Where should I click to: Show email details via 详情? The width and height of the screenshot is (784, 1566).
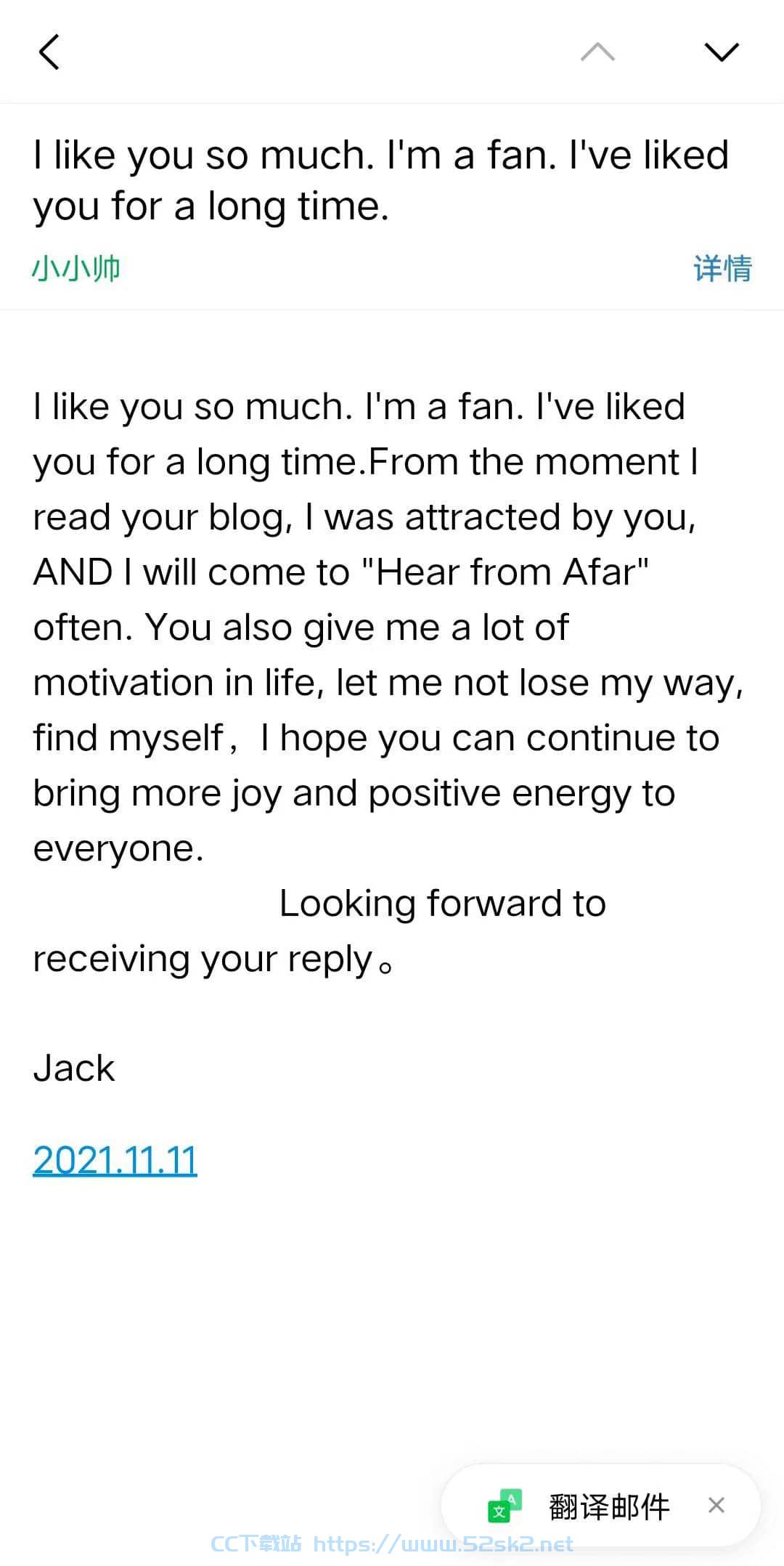pyautogui.click(x=722, y=269)
